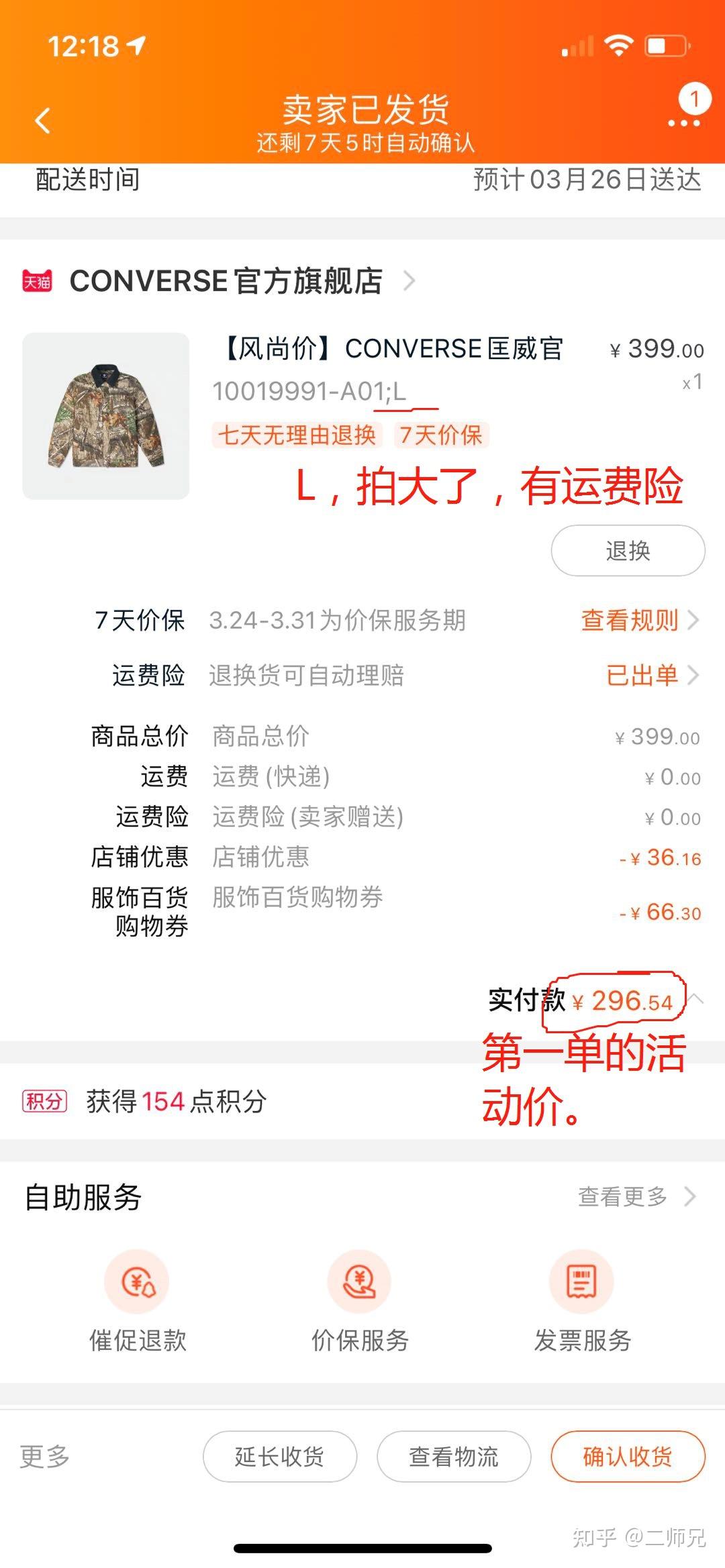This screenshot has width=725, height=1568.
Task: Open the three-dot more menu
Action: coord(683,123)
